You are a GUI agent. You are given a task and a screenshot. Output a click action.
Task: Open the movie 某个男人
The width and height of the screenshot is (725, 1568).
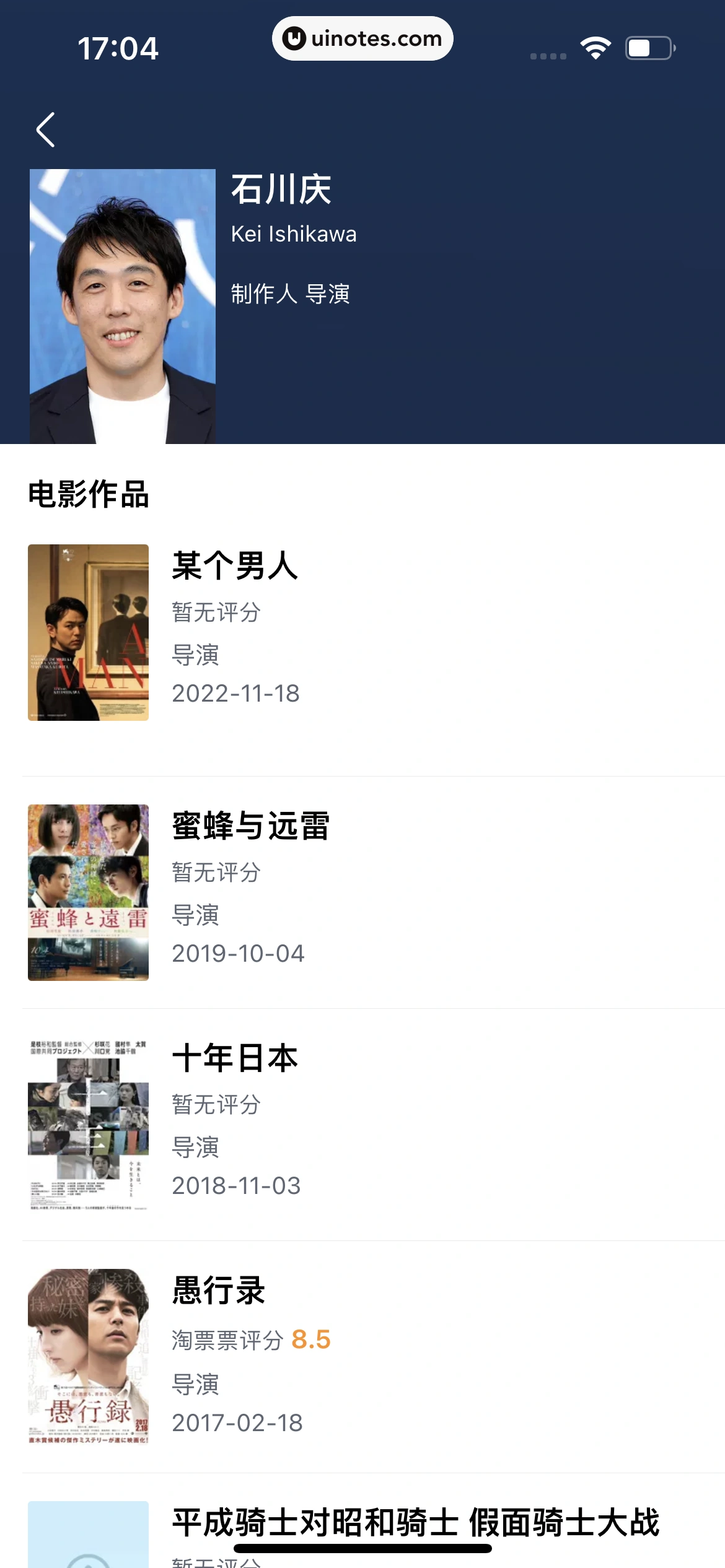click(234, 567)
